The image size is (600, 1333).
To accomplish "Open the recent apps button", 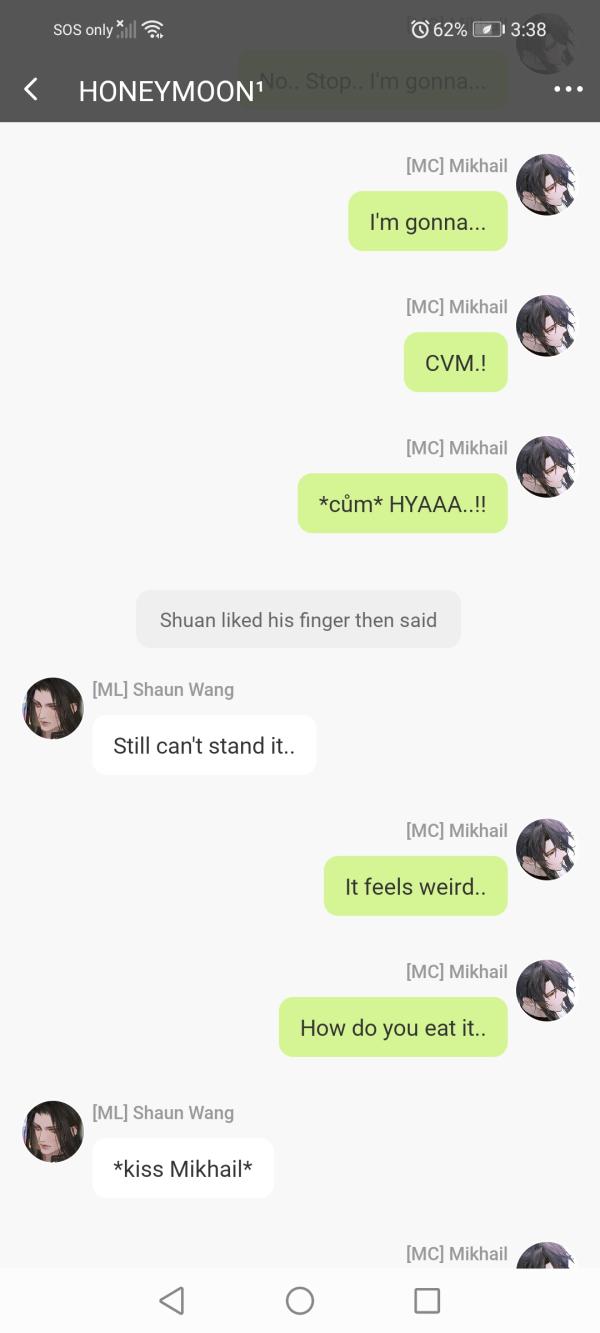I will click(427, 1300).
